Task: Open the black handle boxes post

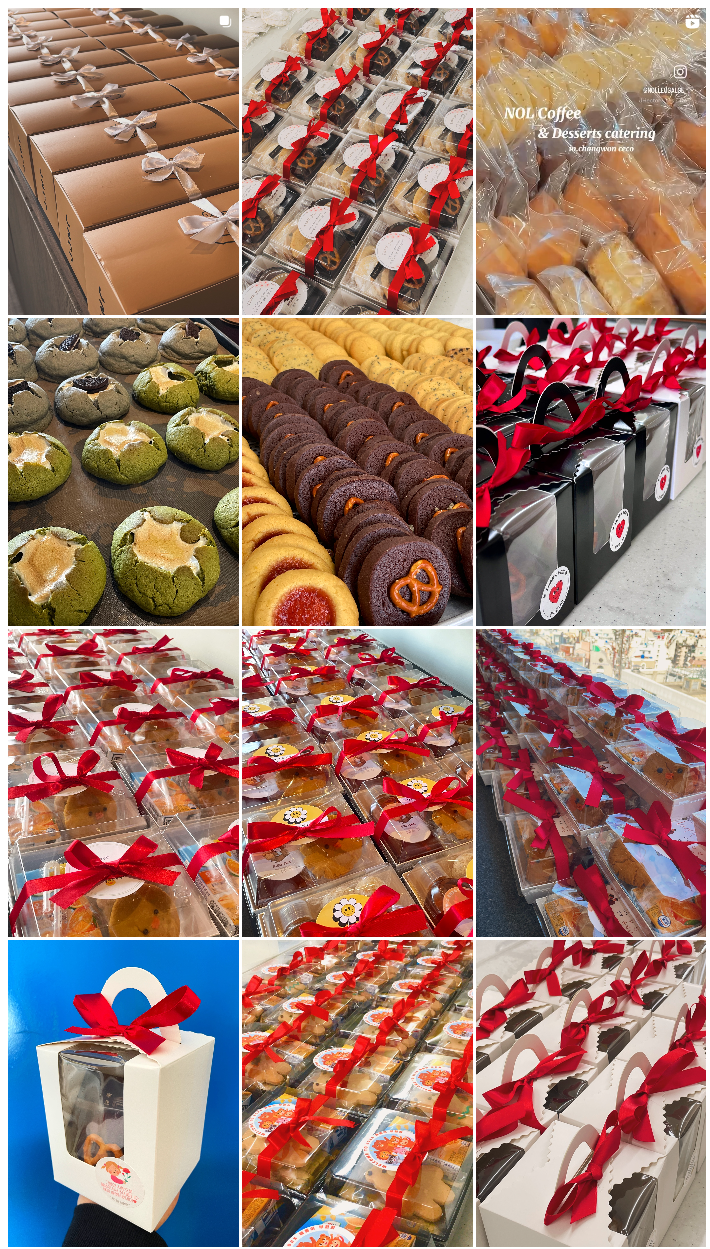Action: [x=590, y=472]
